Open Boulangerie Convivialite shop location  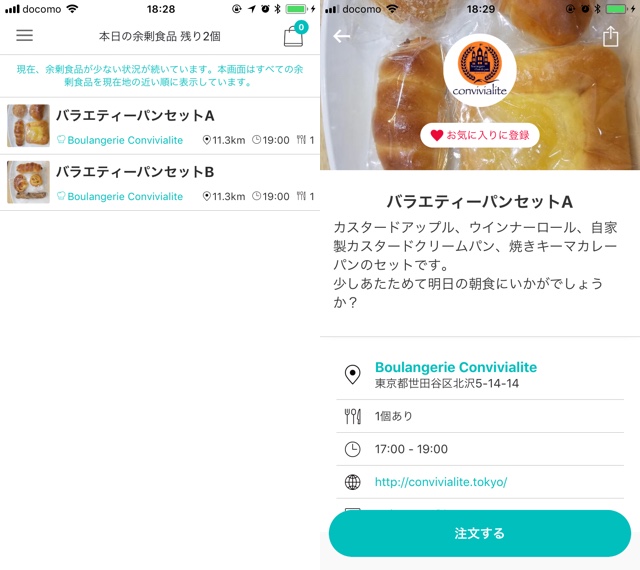[x=456, y=368]
